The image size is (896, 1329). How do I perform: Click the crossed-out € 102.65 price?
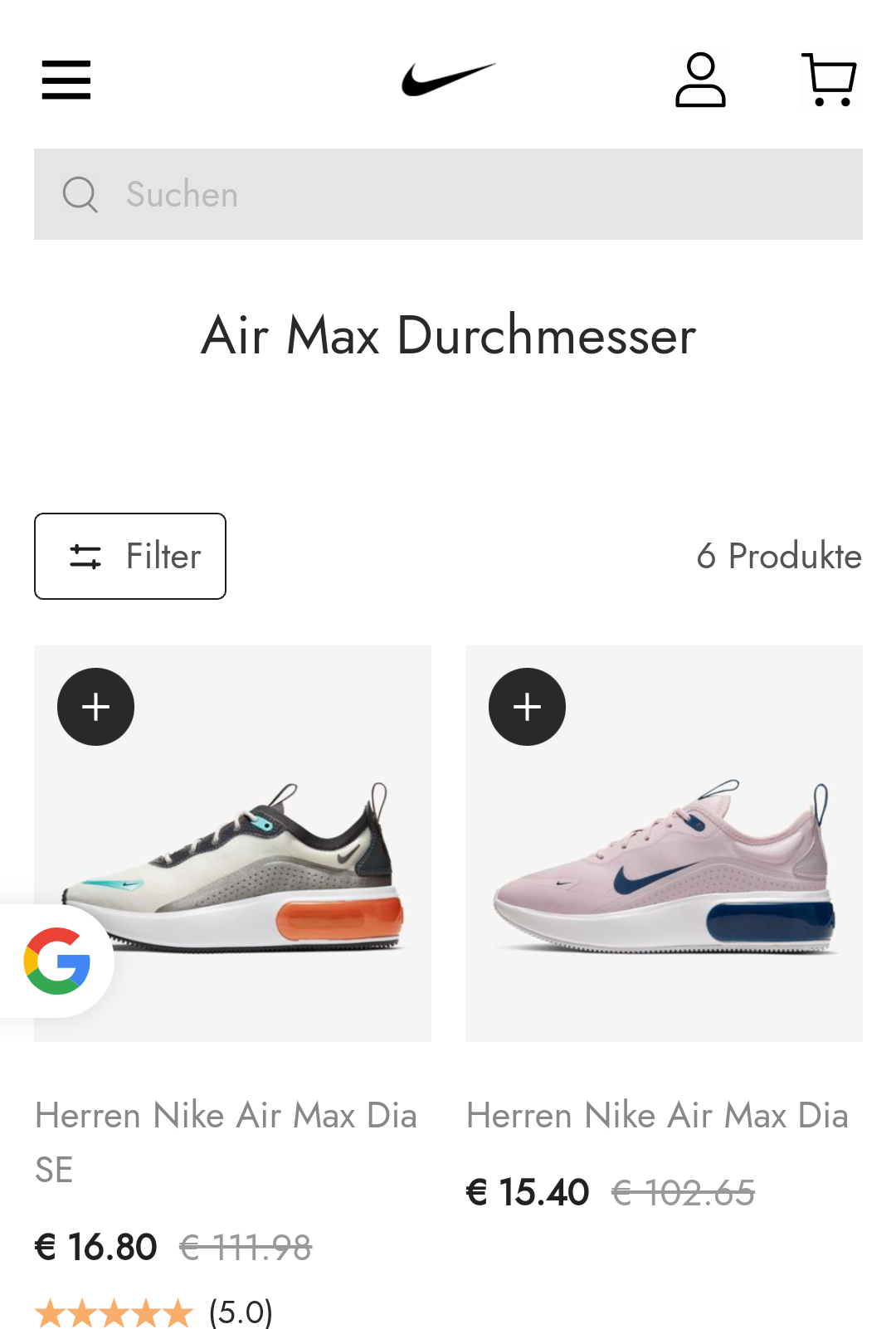point(682,1192)
